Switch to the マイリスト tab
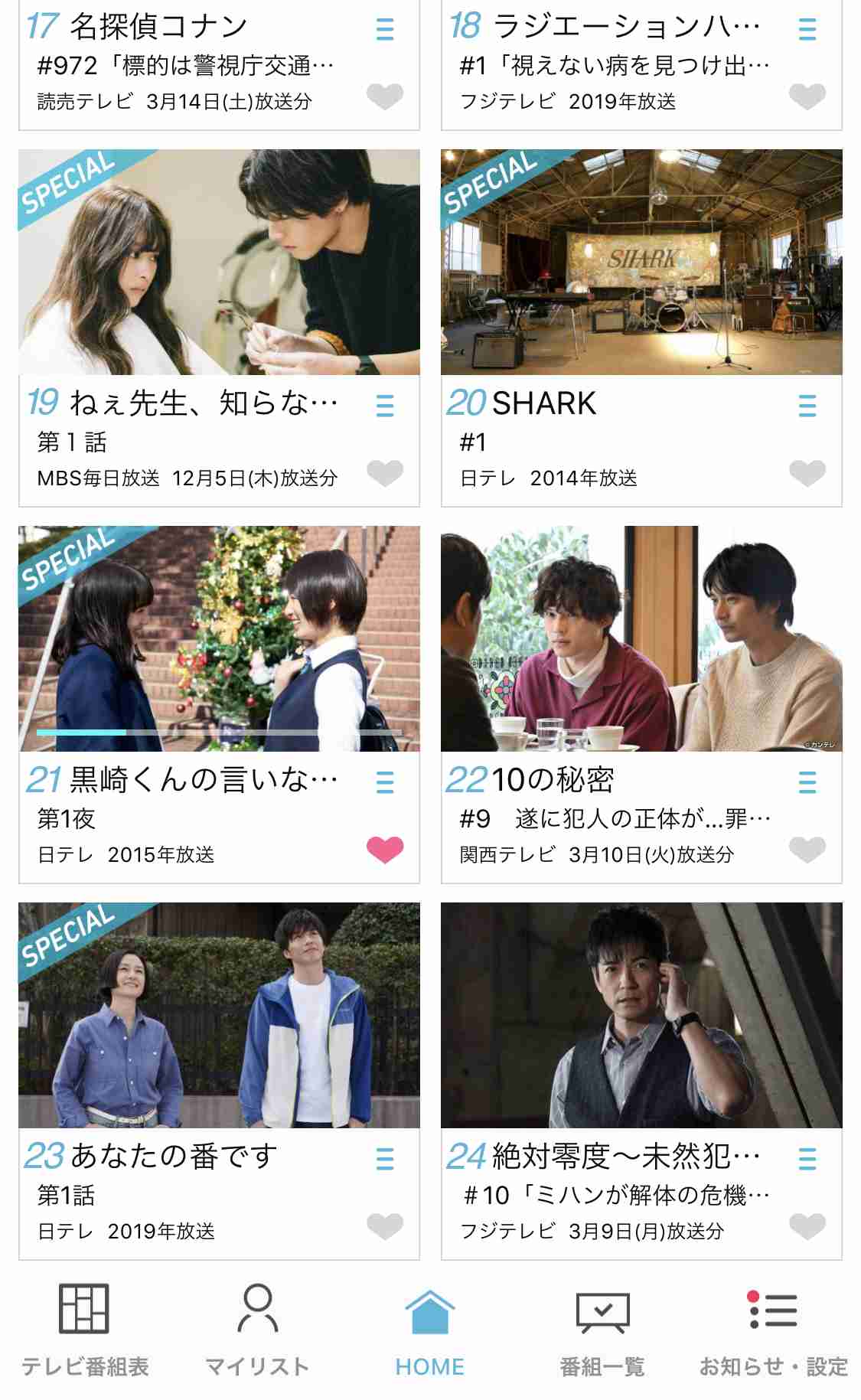This screenshot has height=1400, width=861. point(257,1331)
